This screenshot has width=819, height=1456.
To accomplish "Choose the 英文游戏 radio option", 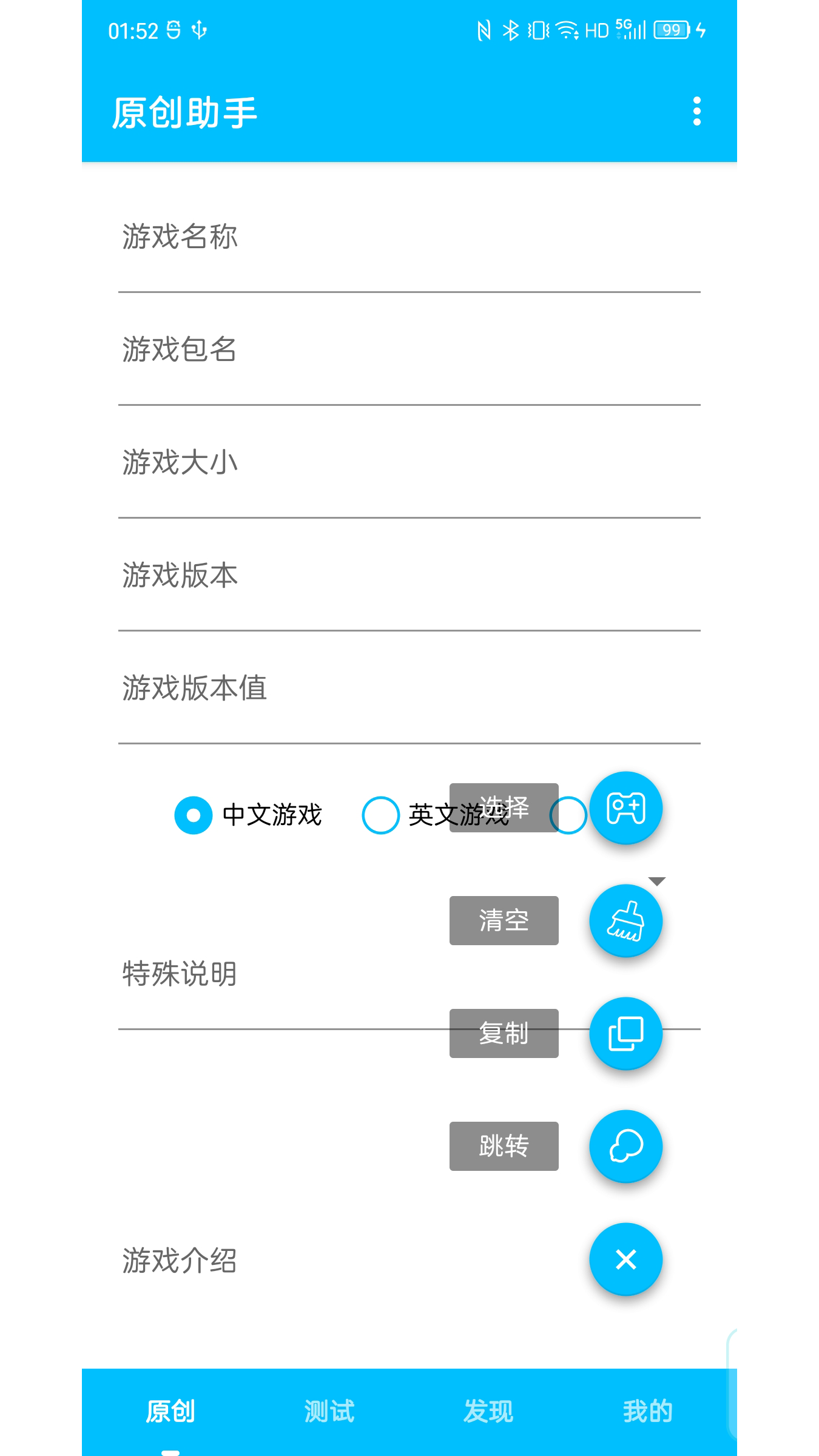I will (381, 815).
